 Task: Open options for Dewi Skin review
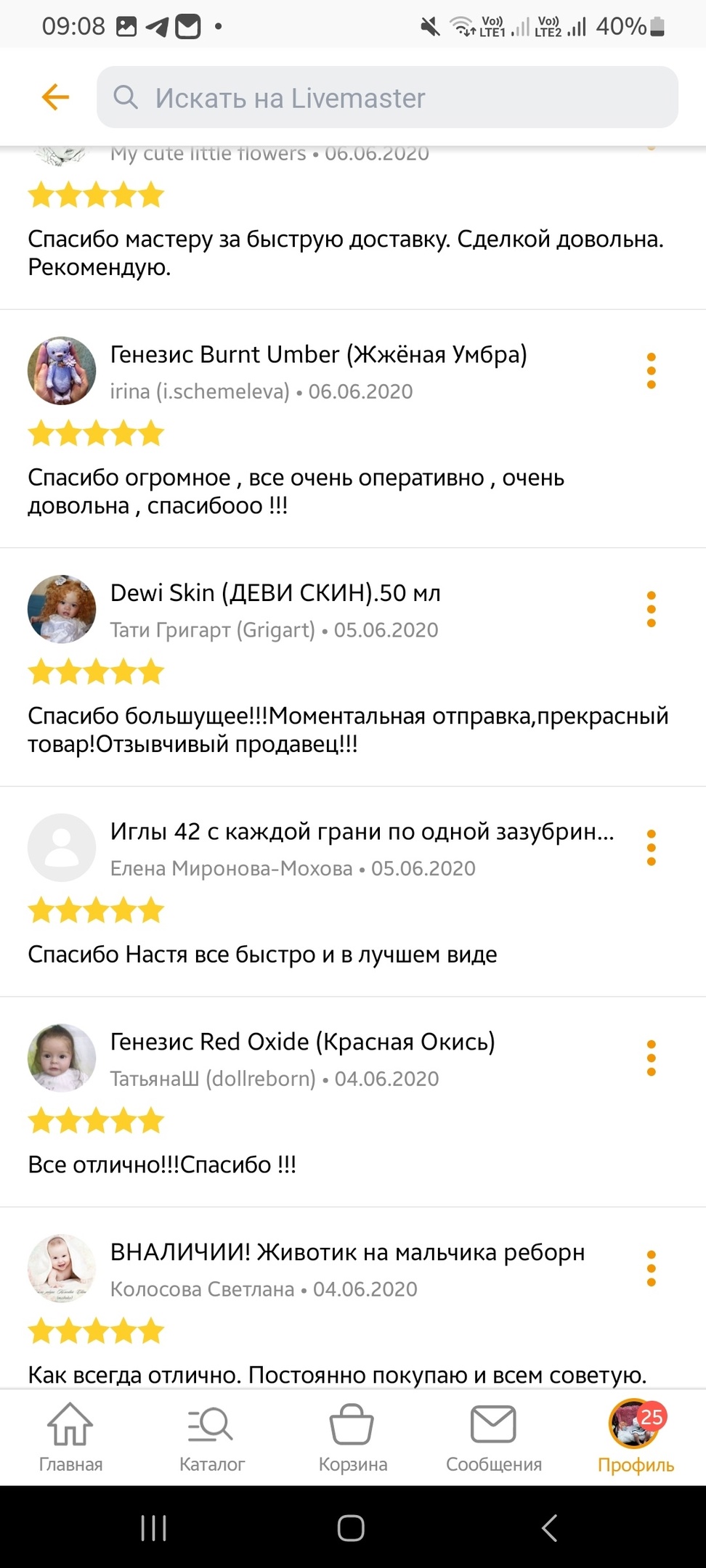(x=651, y=609)
